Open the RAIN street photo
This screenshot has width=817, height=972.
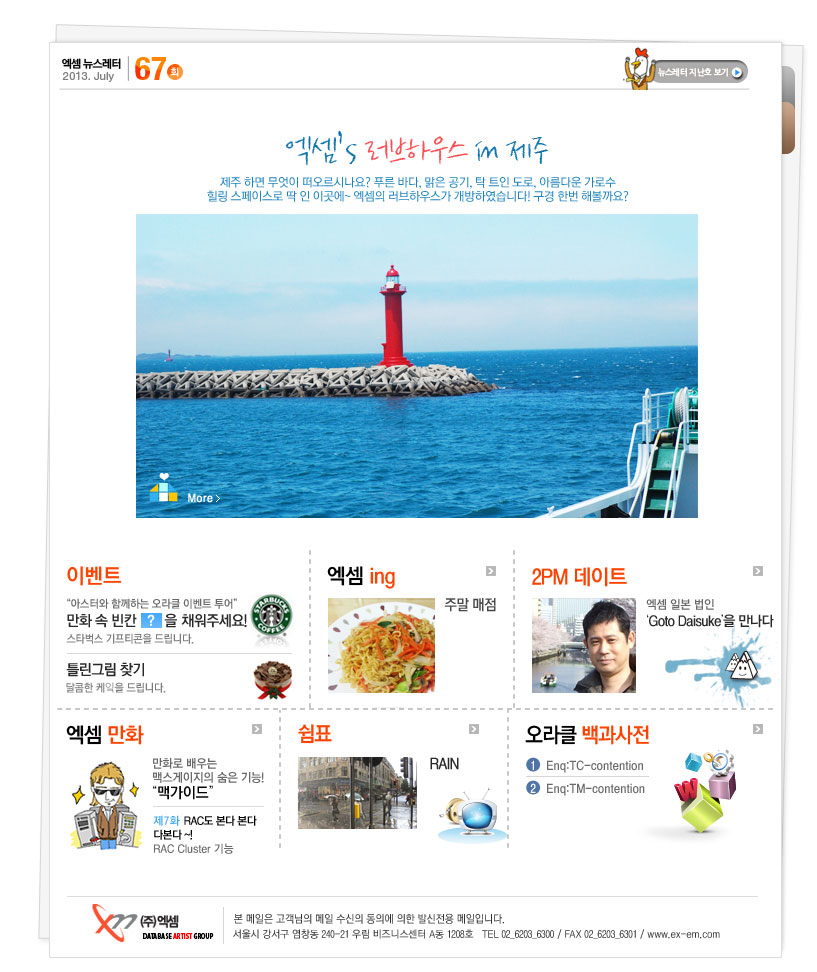[x=357, y=792]
